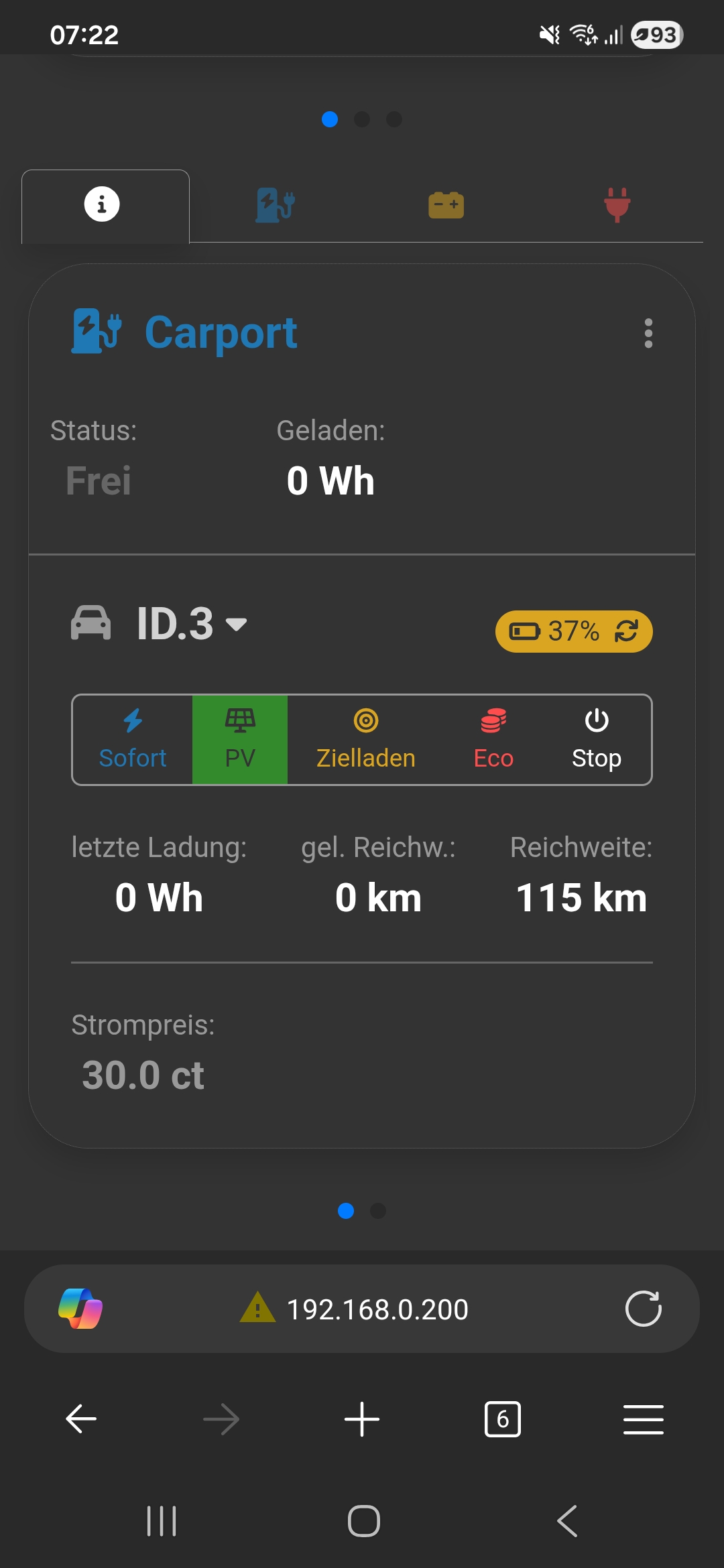Switch to the charging station tab
Viewport: 724px width, 1568px height.
[x=275, y=204]
